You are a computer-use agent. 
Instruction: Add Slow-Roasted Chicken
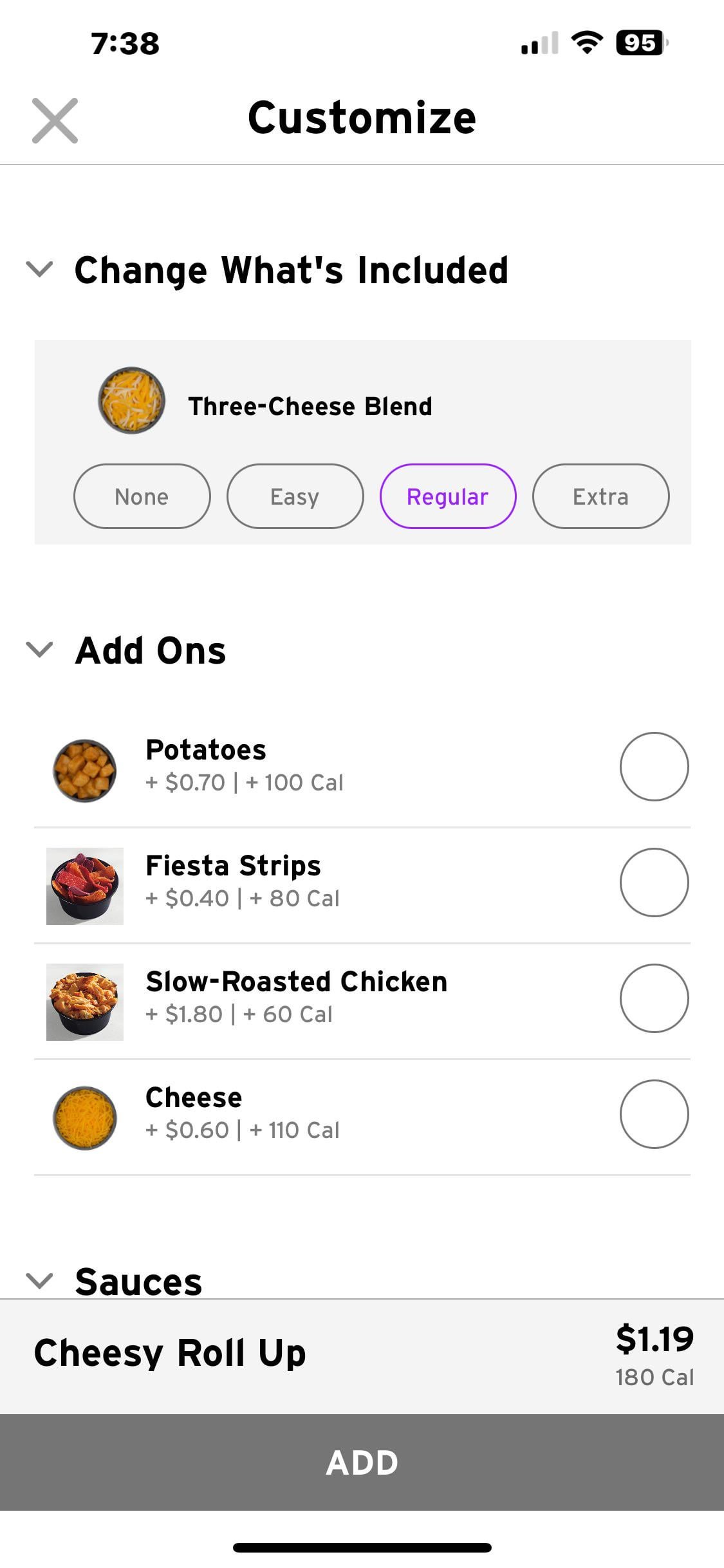654,998
